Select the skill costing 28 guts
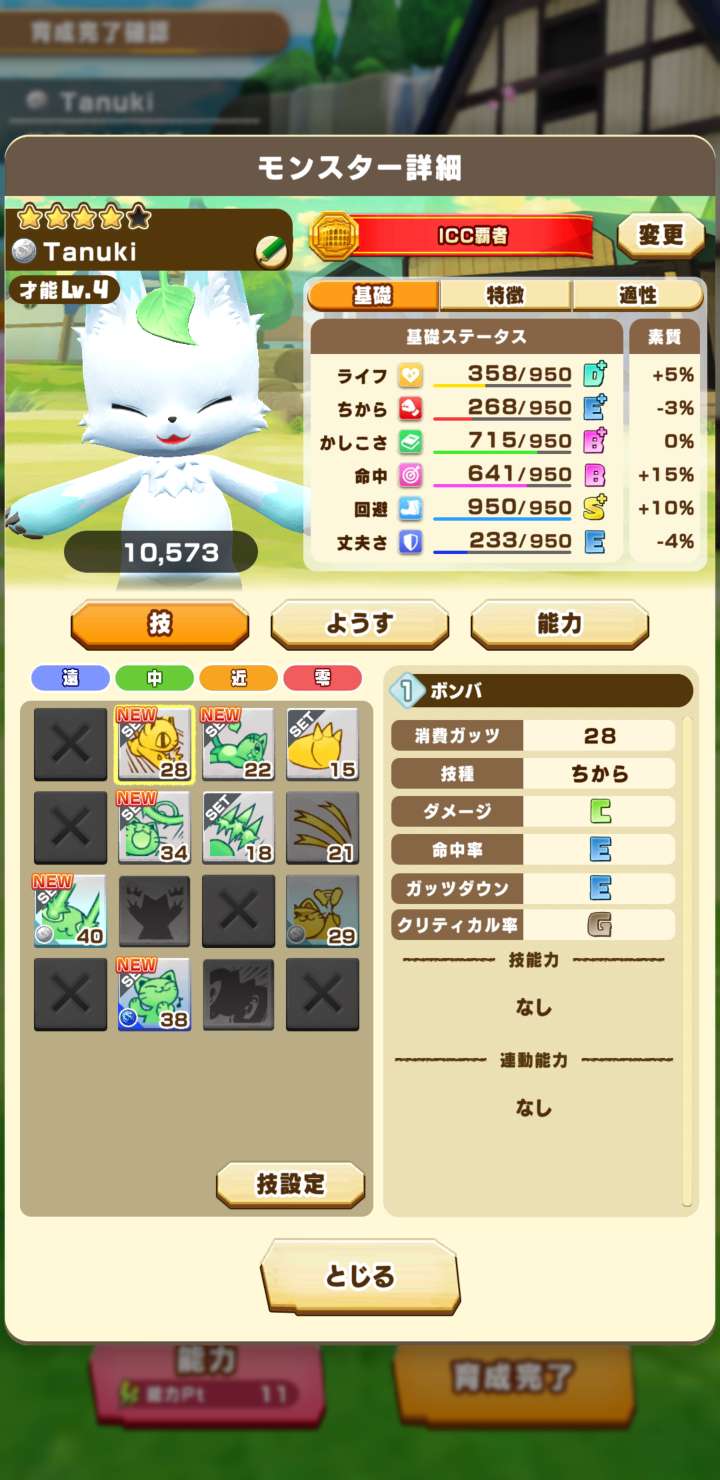720x1480 pixels. click(154, 745)
